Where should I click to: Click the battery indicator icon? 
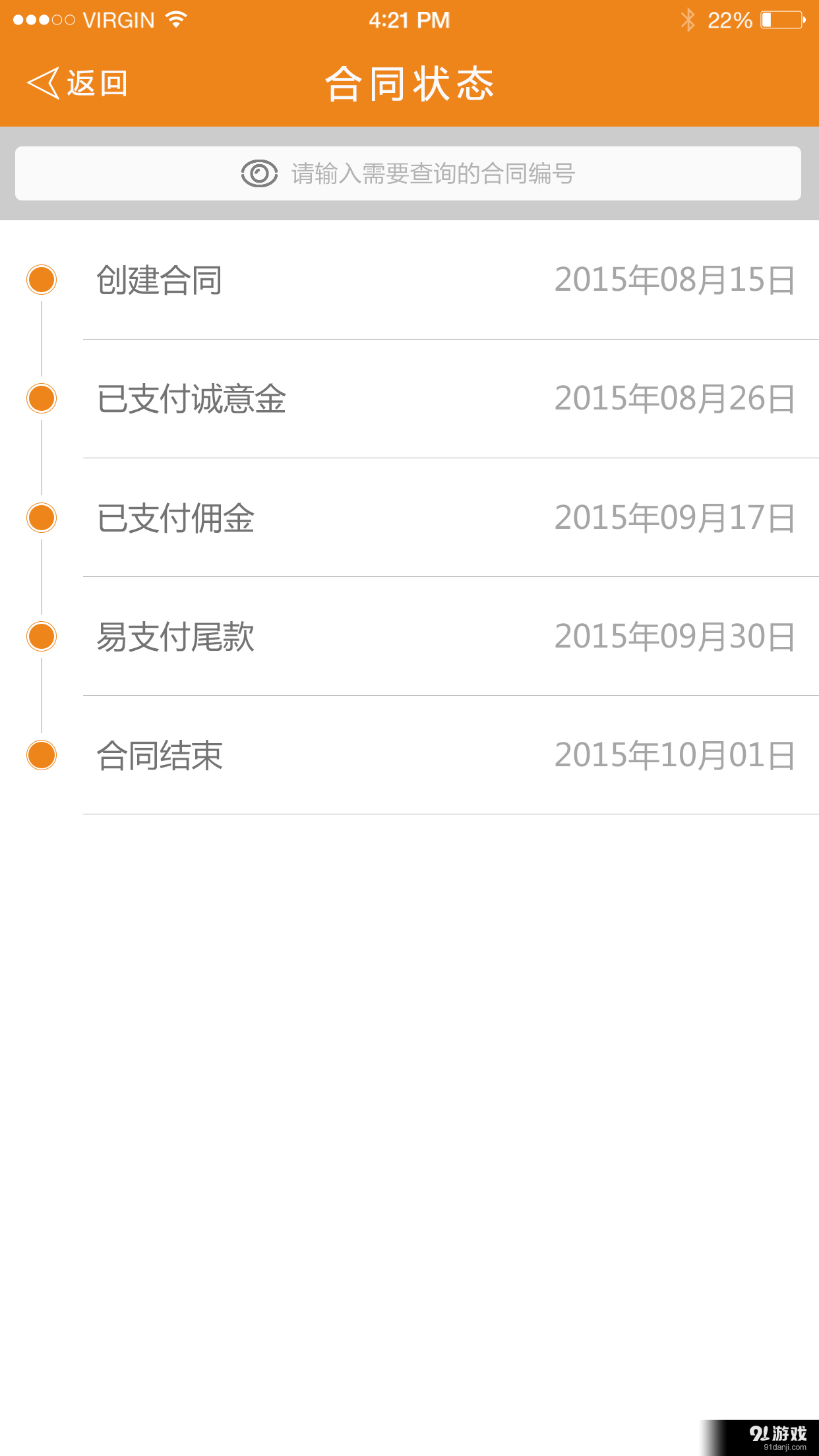780,20
